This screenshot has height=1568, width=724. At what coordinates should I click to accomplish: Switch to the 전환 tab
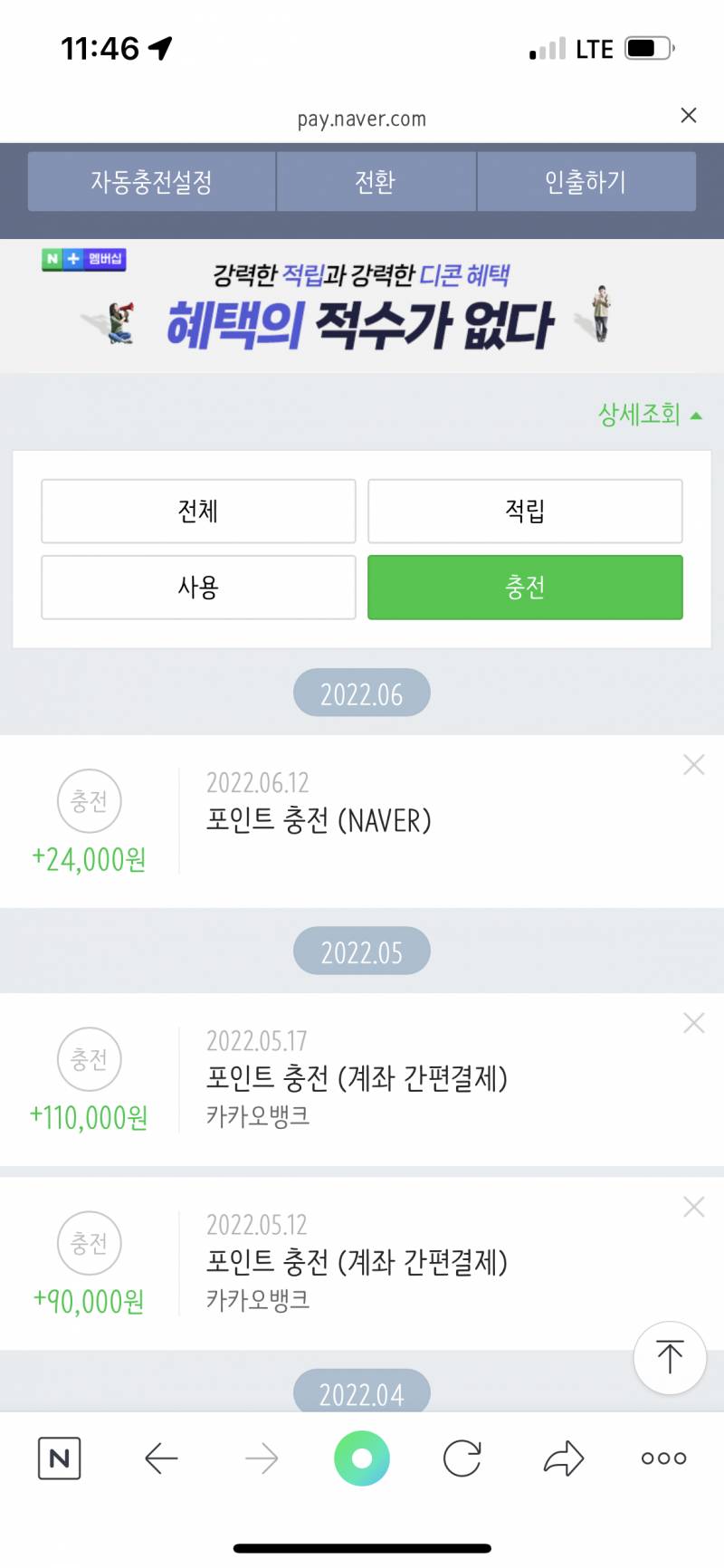coord(374,181)
